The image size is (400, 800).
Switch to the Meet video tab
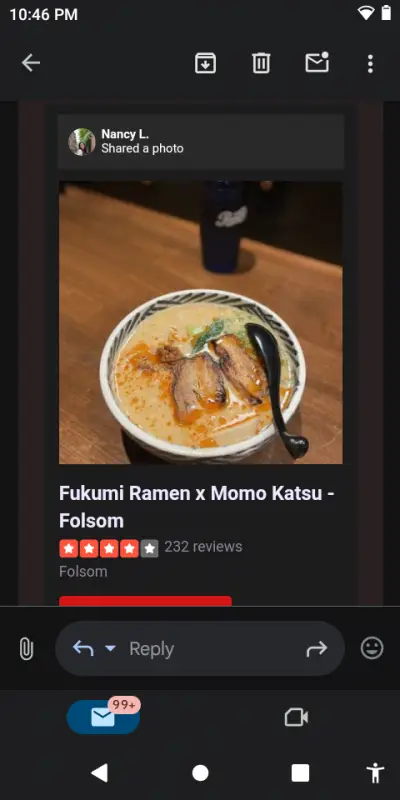[296, 717]
